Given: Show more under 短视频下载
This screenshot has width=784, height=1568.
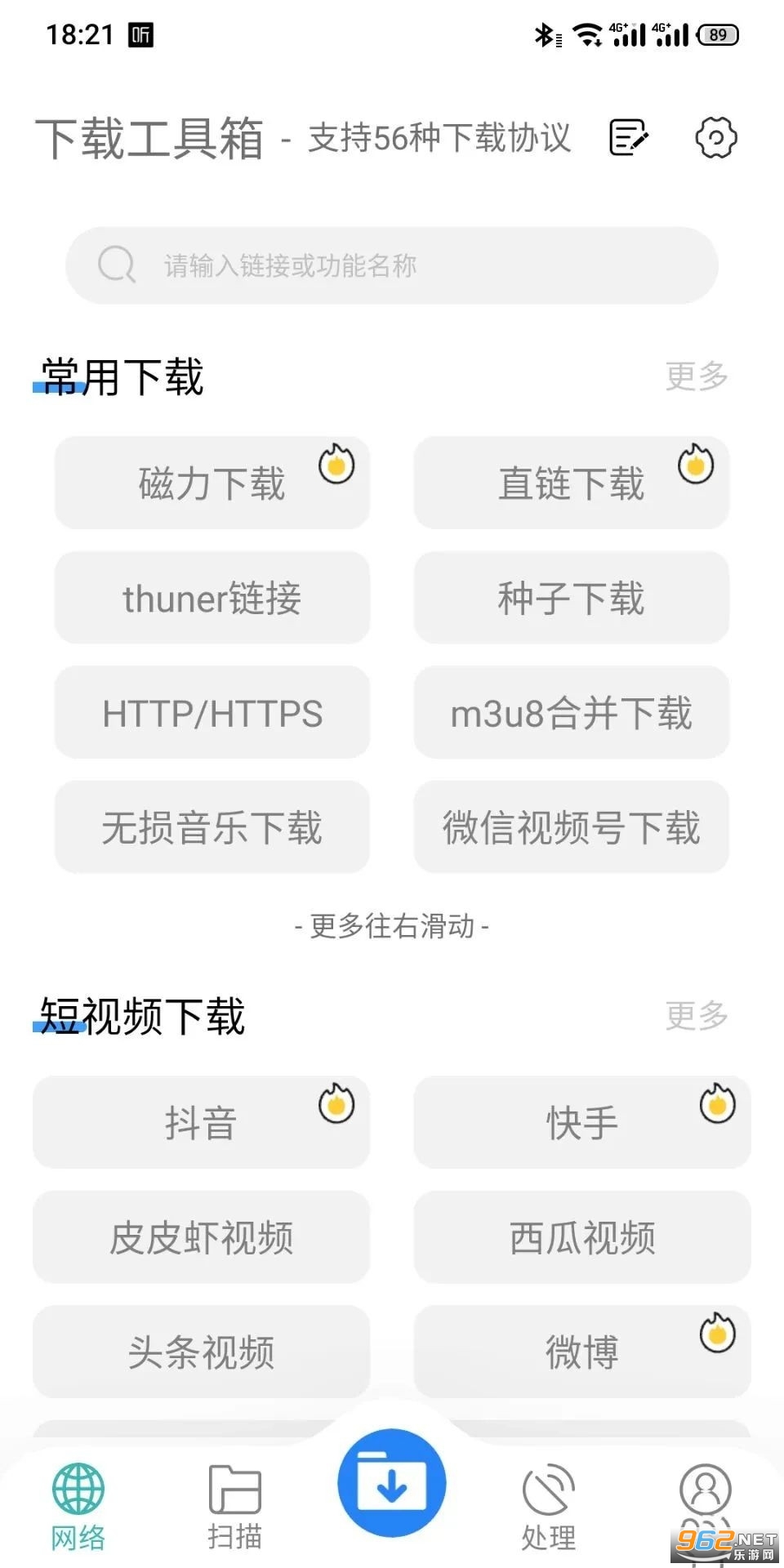Looking at the screenshot, I should pos(696,1016).
